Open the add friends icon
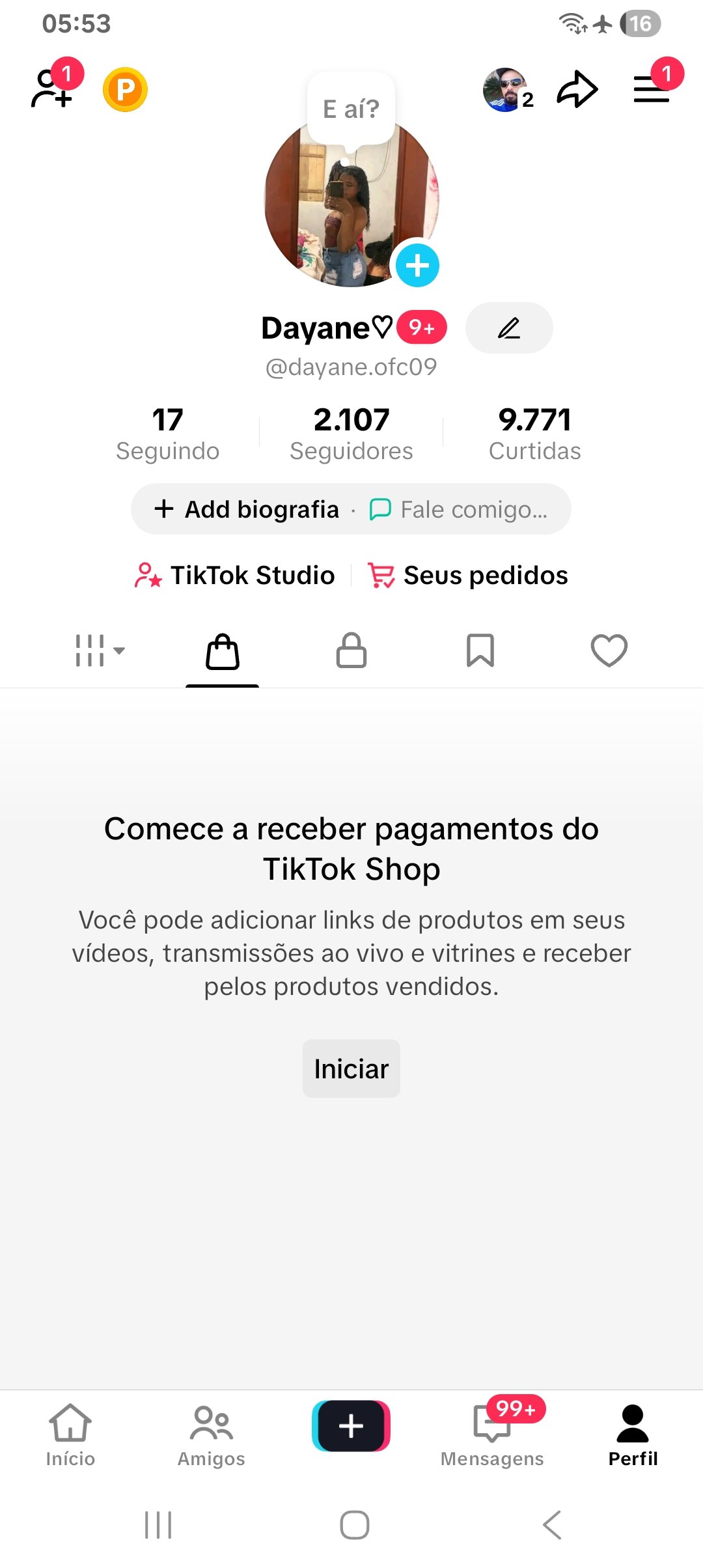The width and height of the screenshot is (703, 1568). pos(52,89)
